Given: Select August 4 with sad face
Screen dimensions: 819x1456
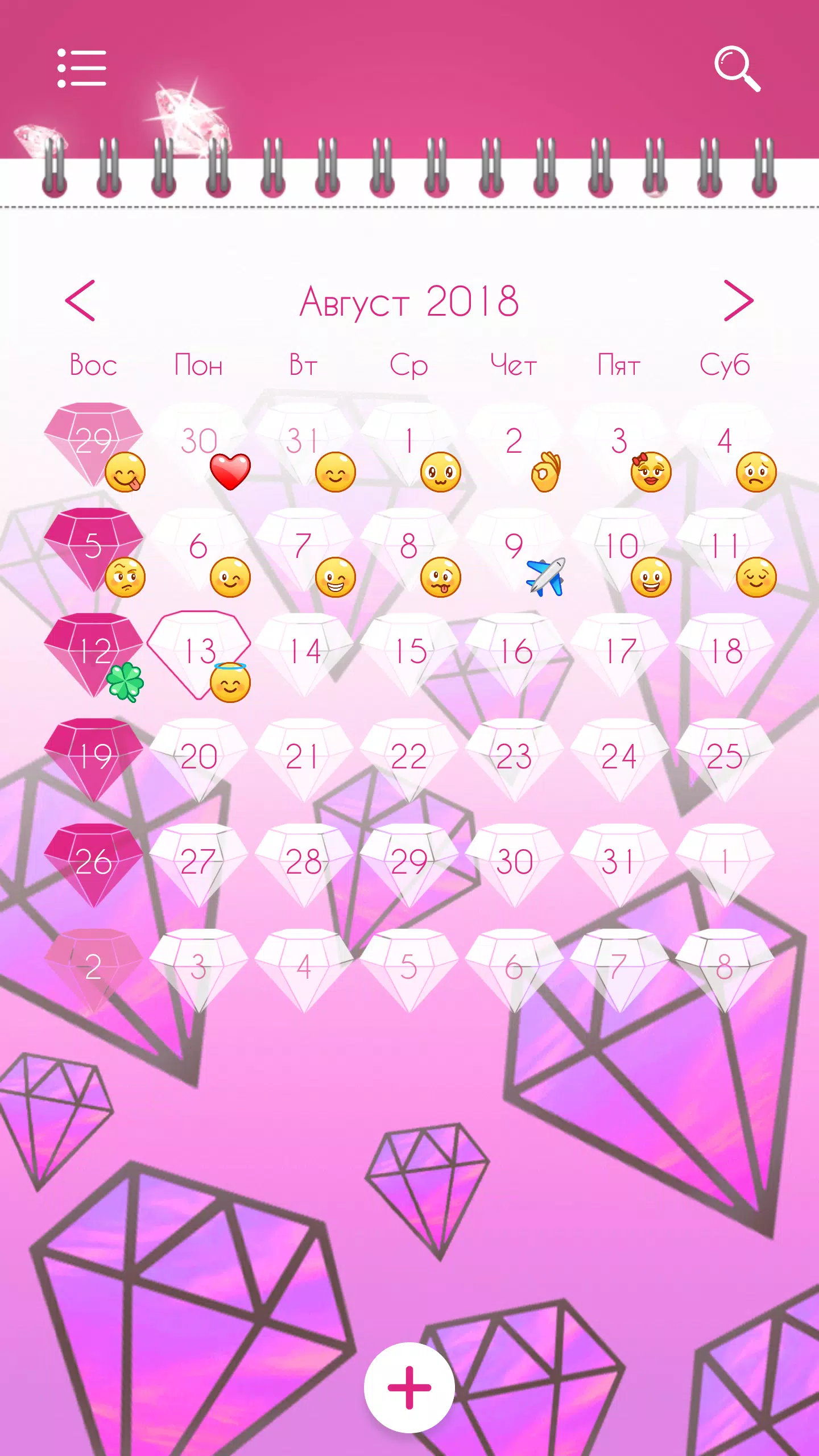Looking at the screenshot, I should [x=725, y=444].
